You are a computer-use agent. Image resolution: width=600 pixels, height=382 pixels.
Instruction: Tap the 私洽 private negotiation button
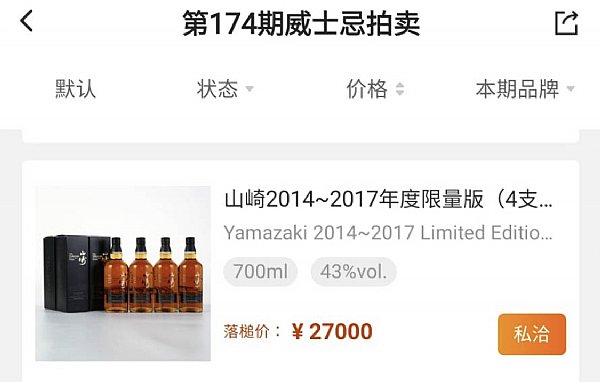tap(532, 334)
